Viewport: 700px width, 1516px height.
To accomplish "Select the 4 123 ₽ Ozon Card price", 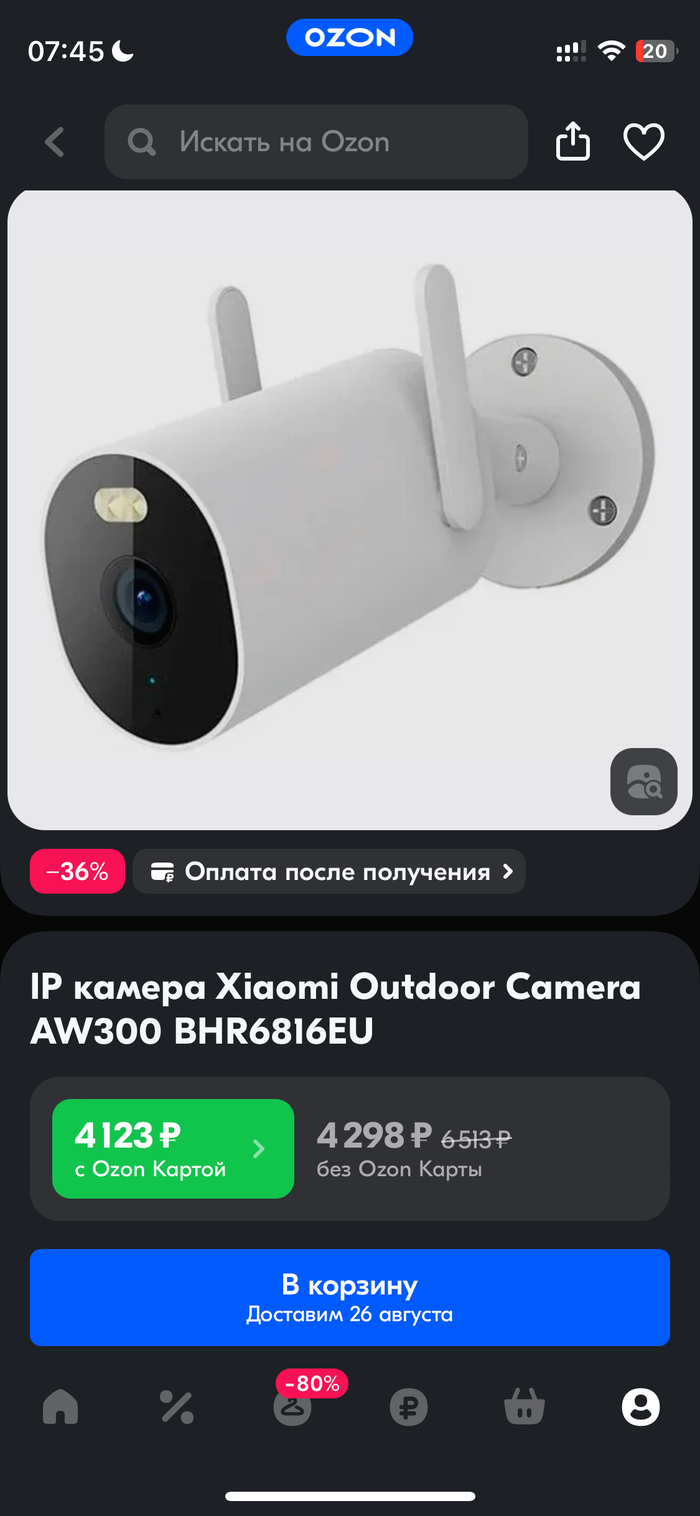I will click(x=173, y=1148).
